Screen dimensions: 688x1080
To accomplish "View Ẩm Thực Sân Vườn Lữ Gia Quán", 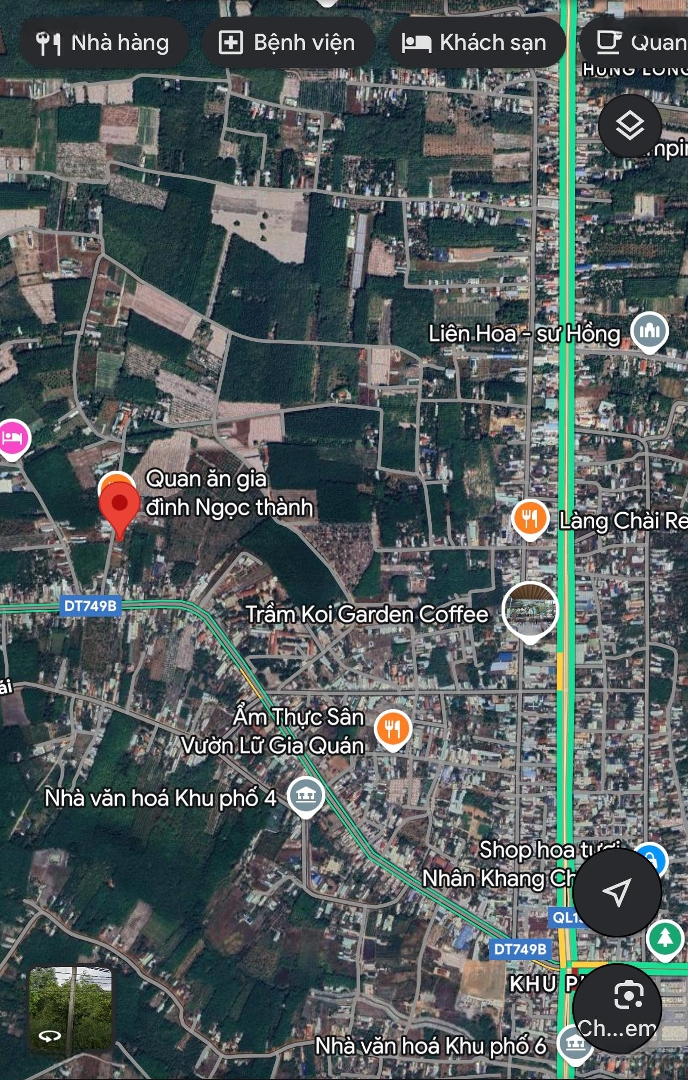I will (392, 730).
